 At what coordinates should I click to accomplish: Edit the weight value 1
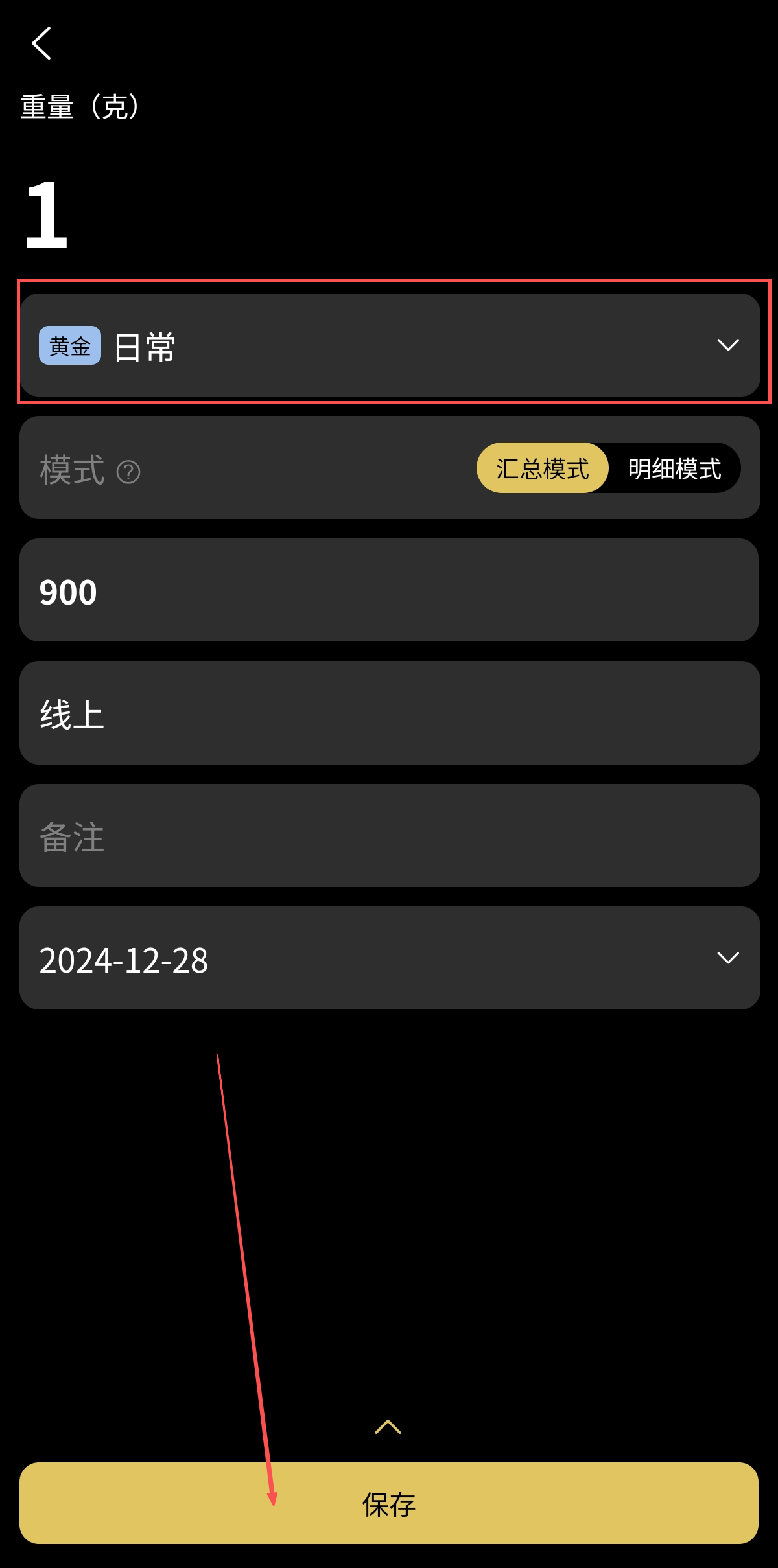(47, 215)
